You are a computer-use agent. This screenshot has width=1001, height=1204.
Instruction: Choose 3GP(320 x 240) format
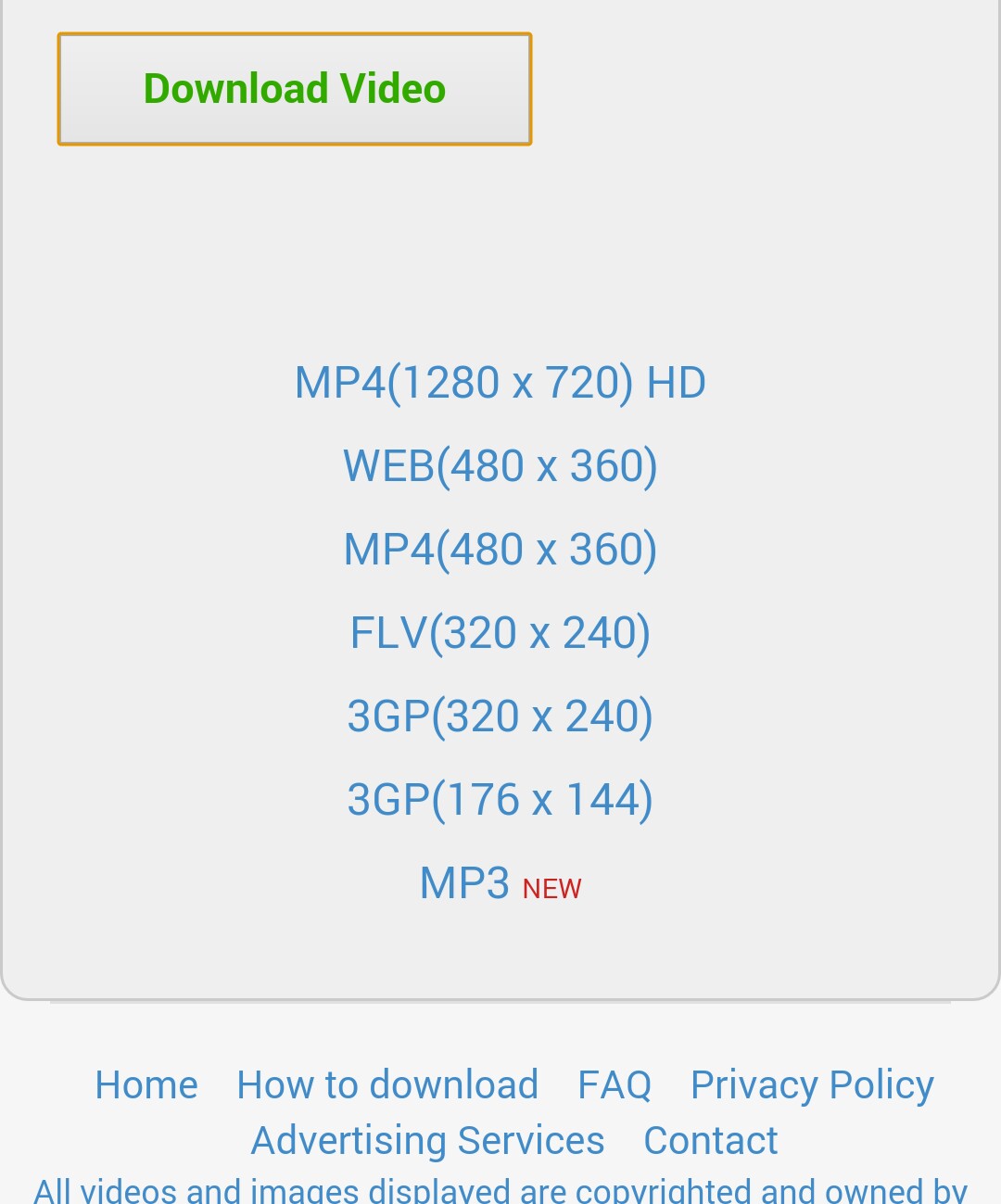500,716
